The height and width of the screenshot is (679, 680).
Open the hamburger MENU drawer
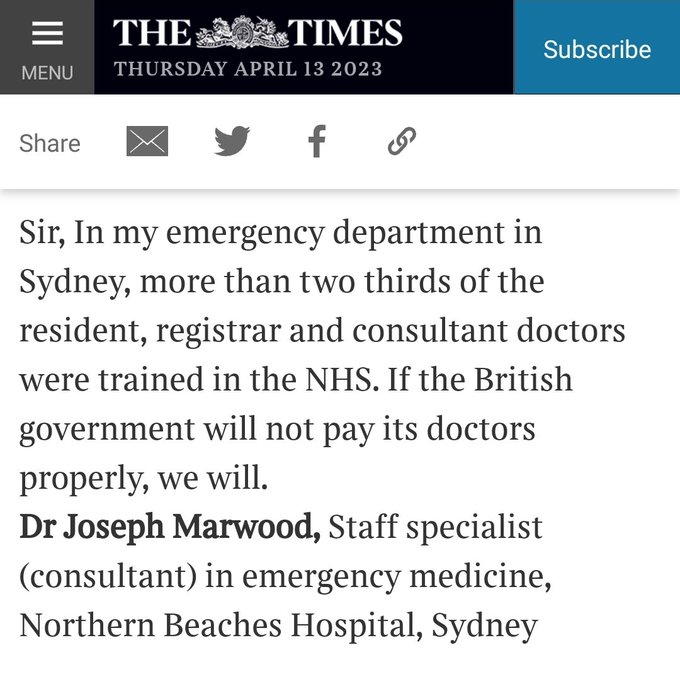tap(47, 47)
